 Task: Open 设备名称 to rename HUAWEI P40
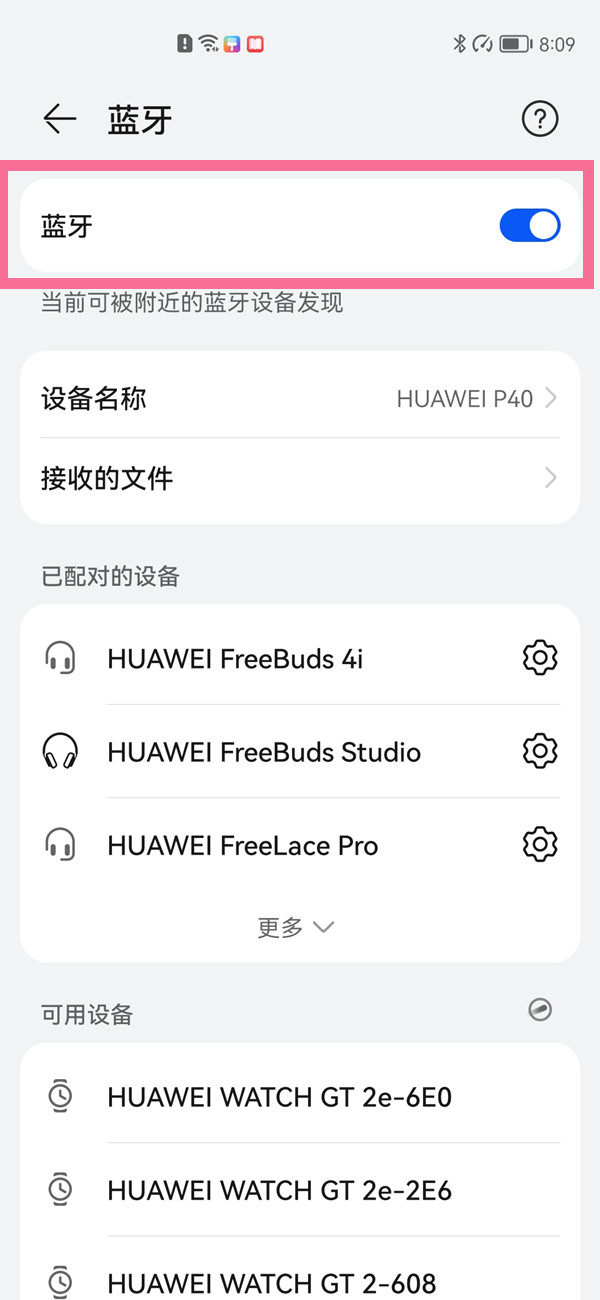300,399
